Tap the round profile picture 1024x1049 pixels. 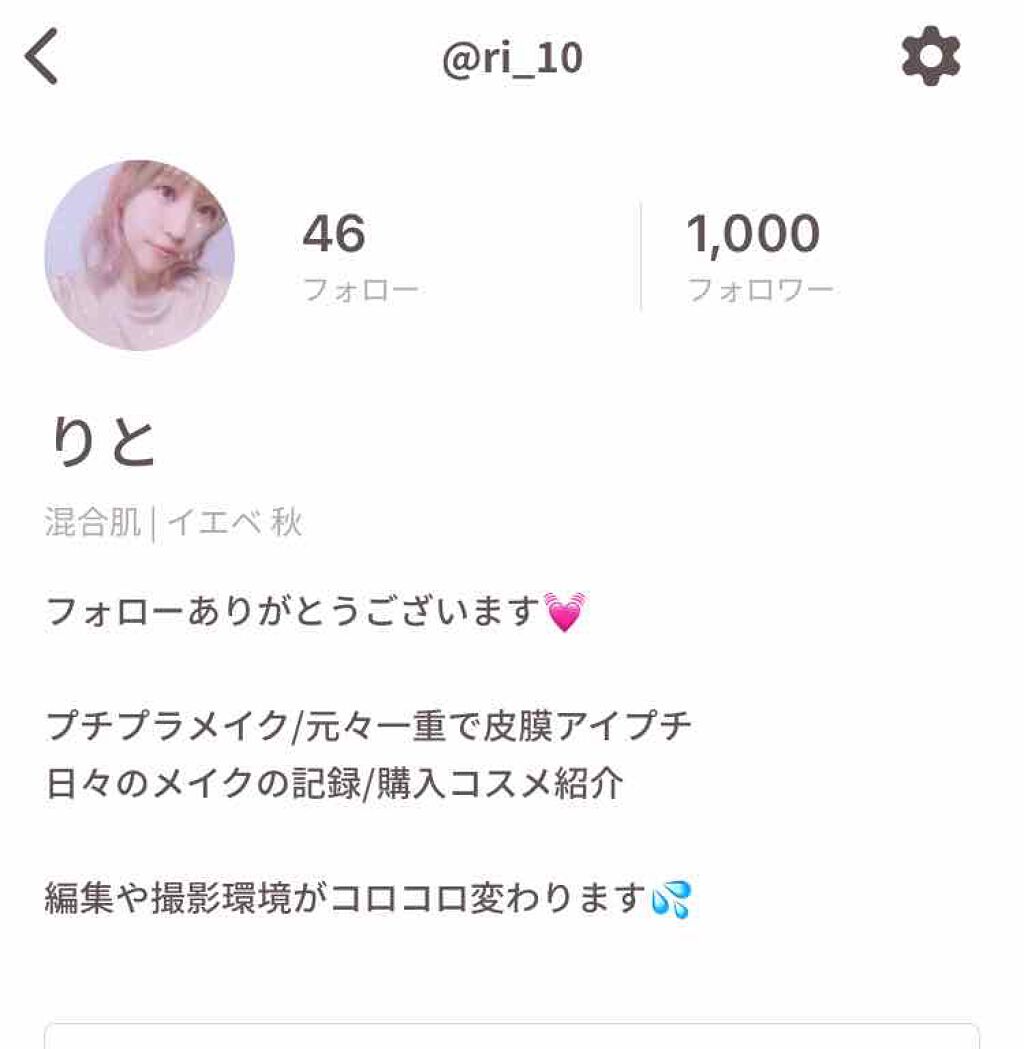(x=139, y=255)
